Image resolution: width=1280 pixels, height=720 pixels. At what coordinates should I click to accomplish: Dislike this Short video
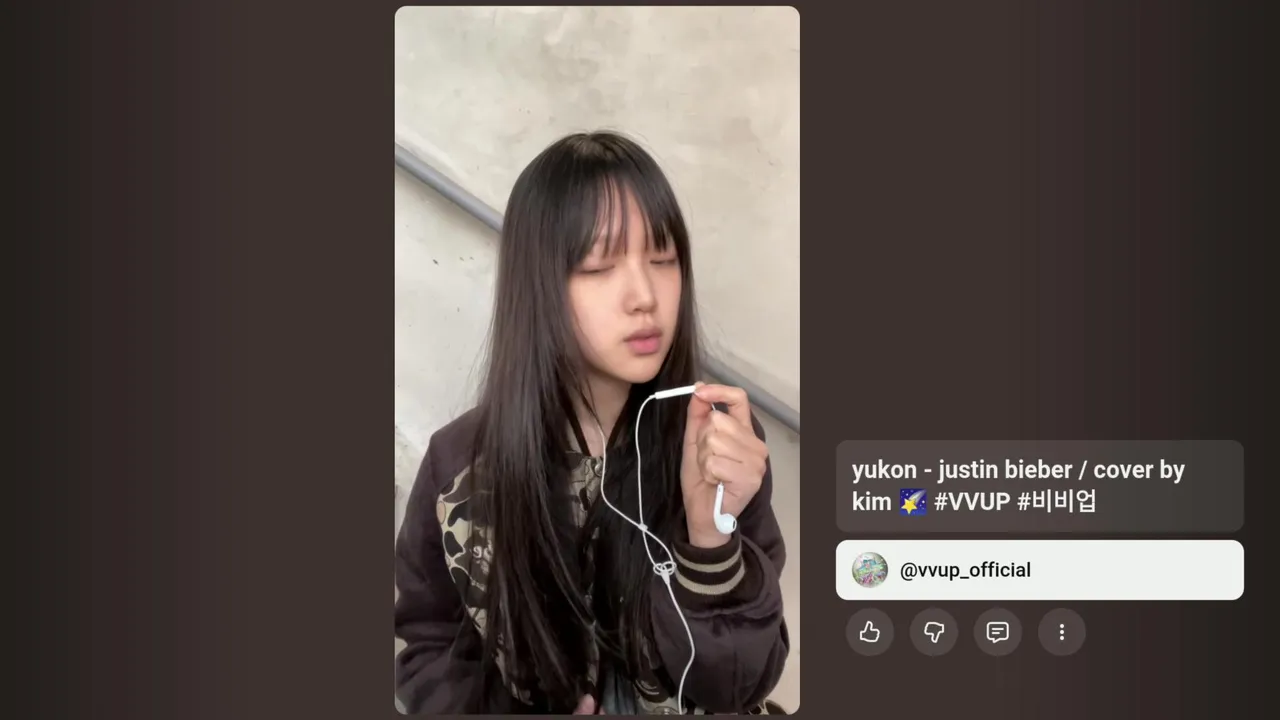(933, 632)
